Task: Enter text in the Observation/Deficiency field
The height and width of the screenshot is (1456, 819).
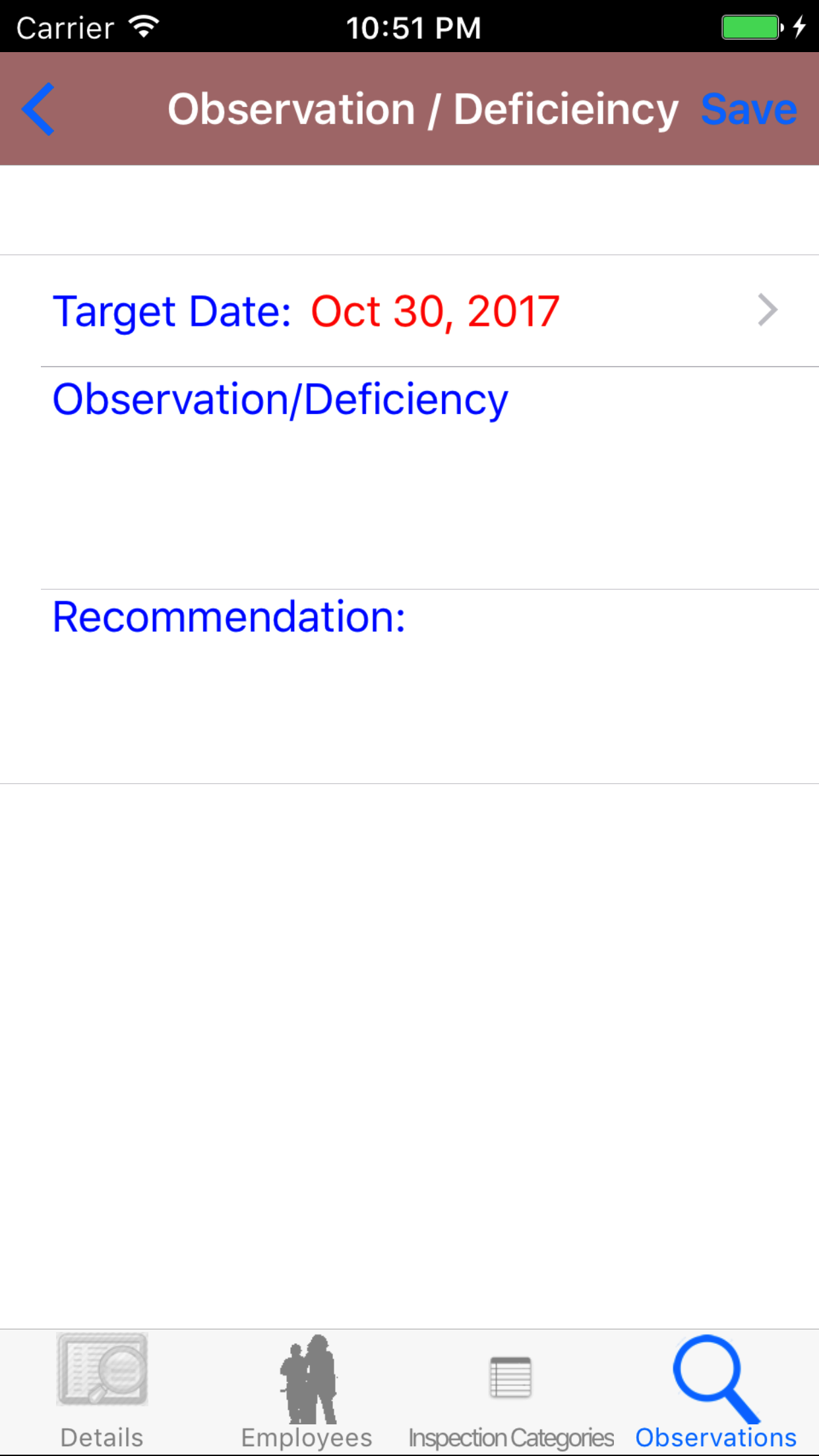Action: pos(429,501)
